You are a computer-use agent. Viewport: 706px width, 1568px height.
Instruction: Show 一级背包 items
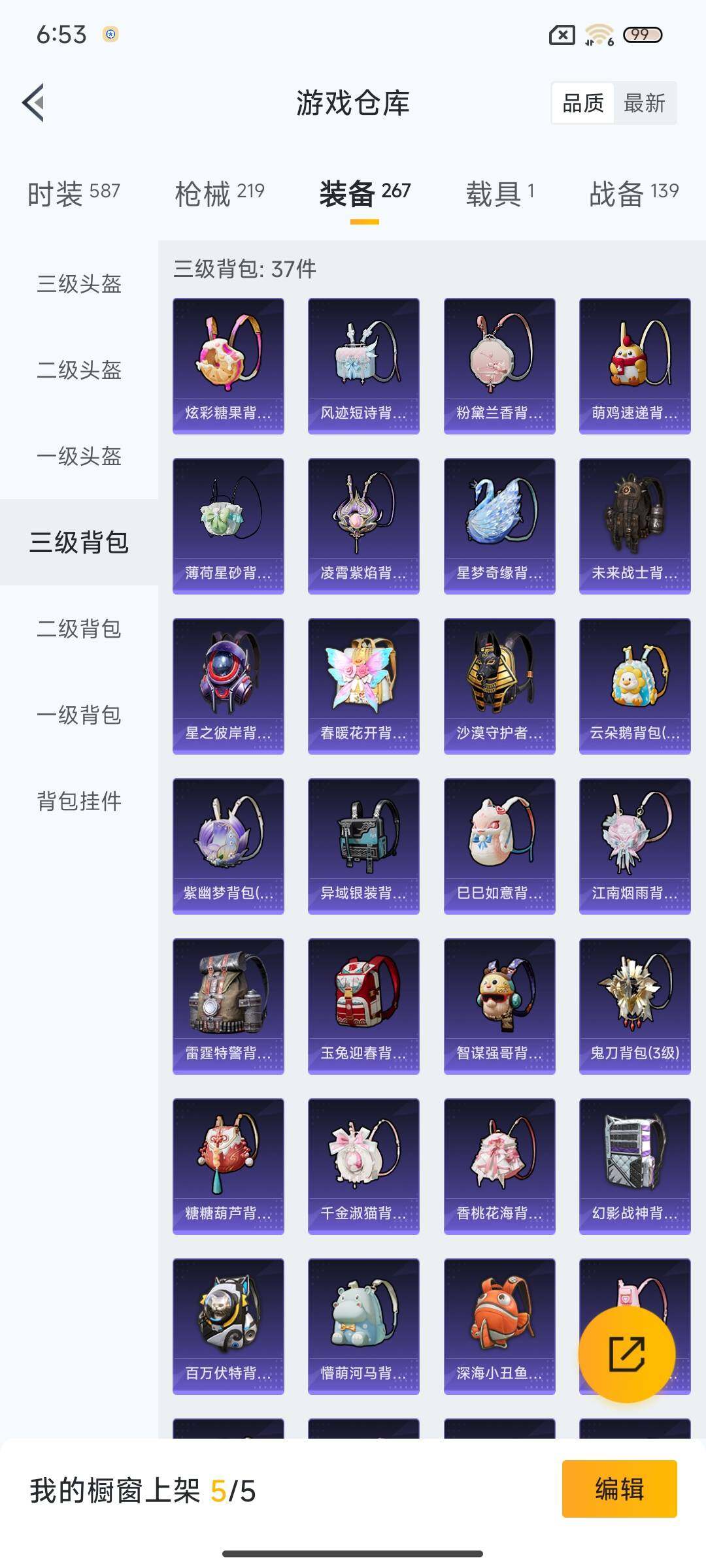point(79,715)
